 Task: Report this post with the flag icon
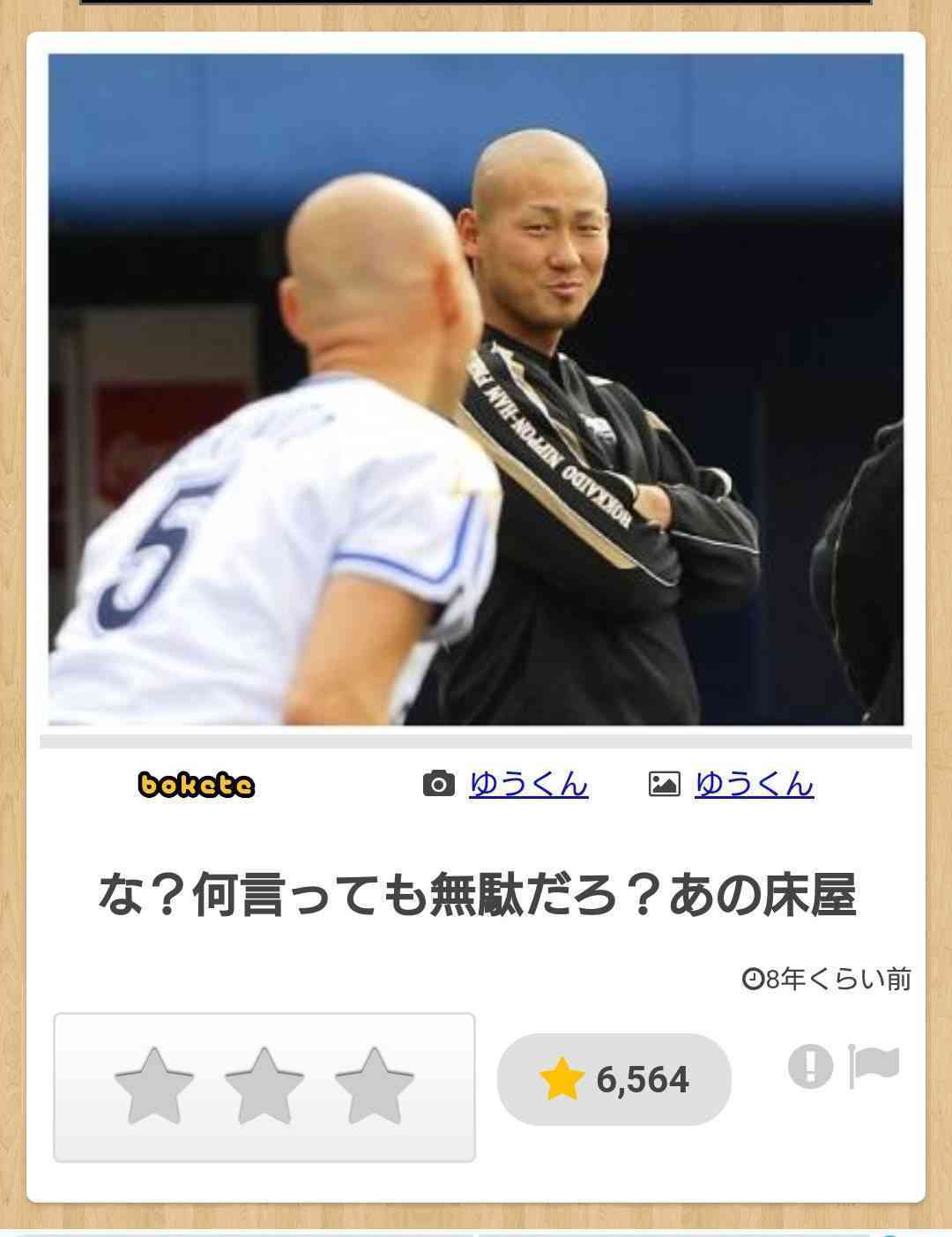pos(873,1065)
